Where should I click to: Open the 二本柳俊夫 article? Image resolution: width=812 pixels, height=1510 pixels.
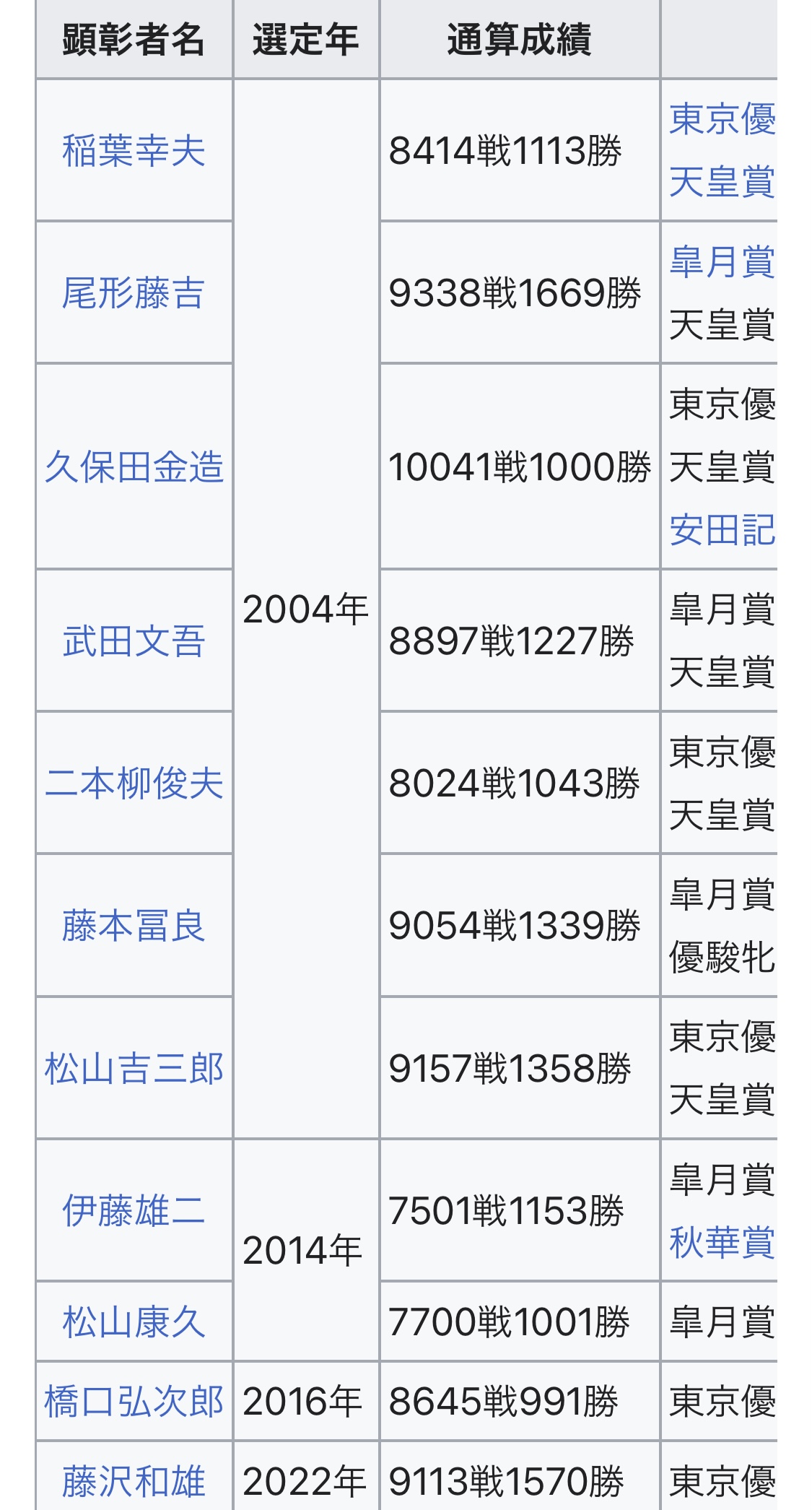(134, 784)
